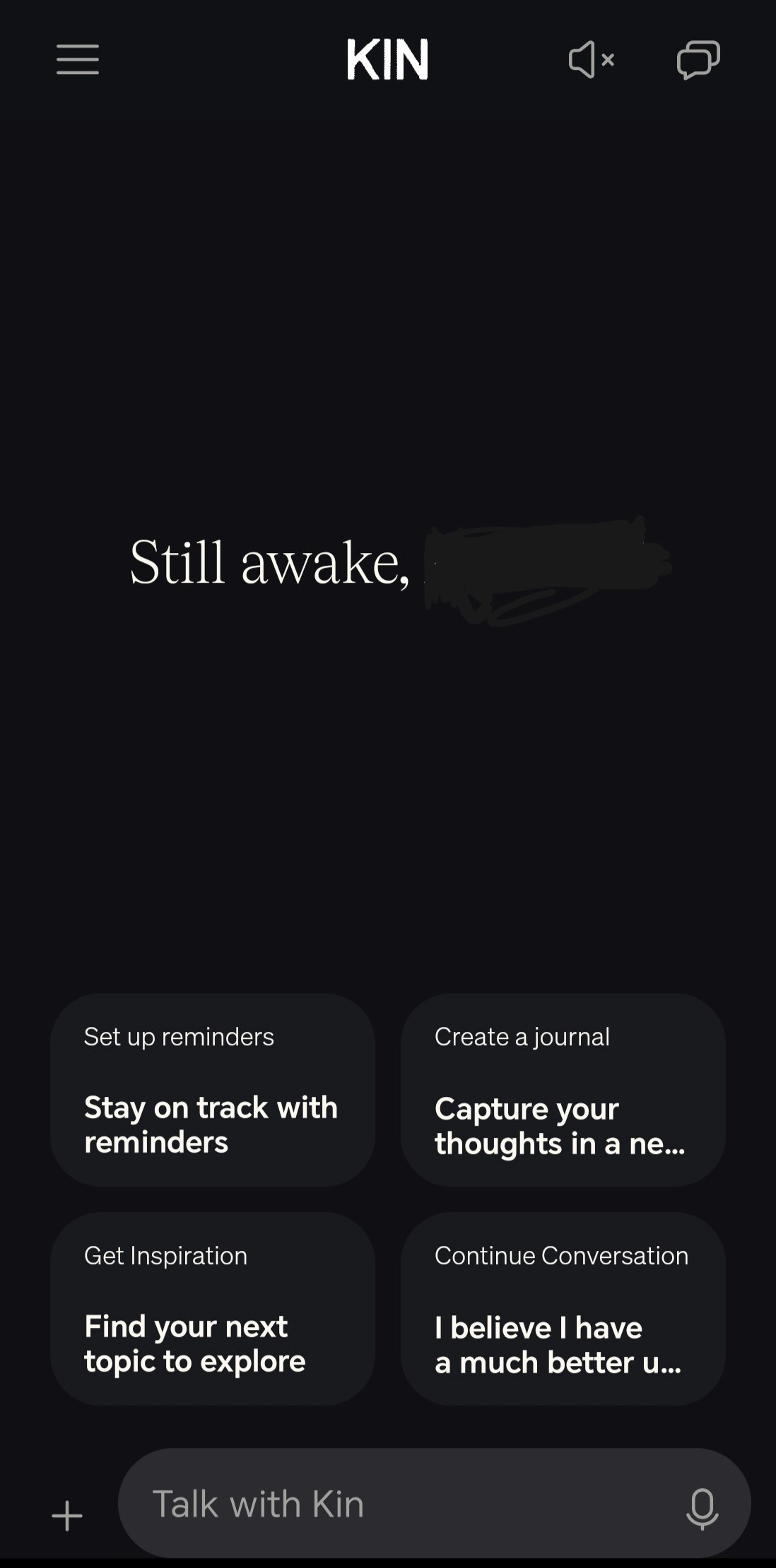
Task: Choose the Get Inspiration card
Action: 212,1309
